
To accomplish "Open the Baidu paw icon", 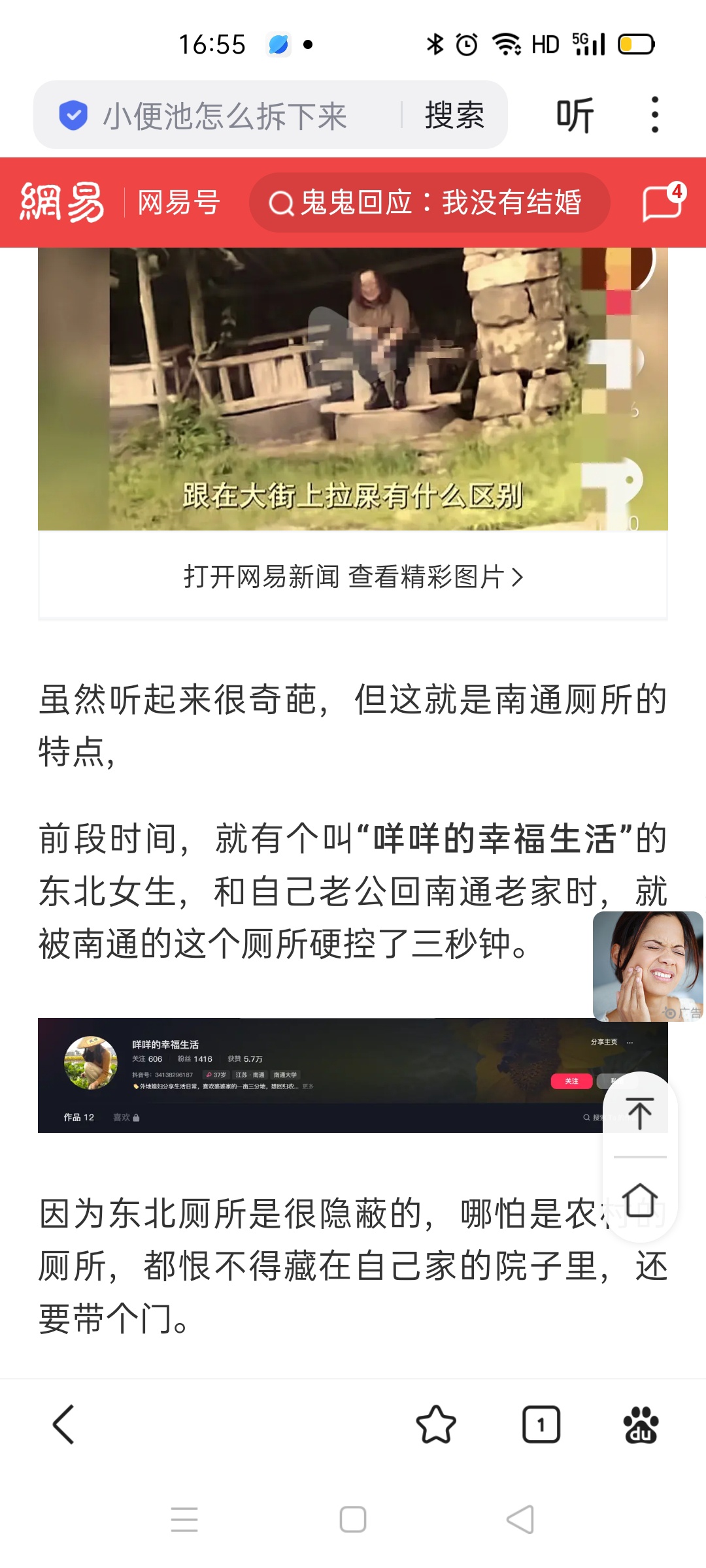I will pos(641,1424).
